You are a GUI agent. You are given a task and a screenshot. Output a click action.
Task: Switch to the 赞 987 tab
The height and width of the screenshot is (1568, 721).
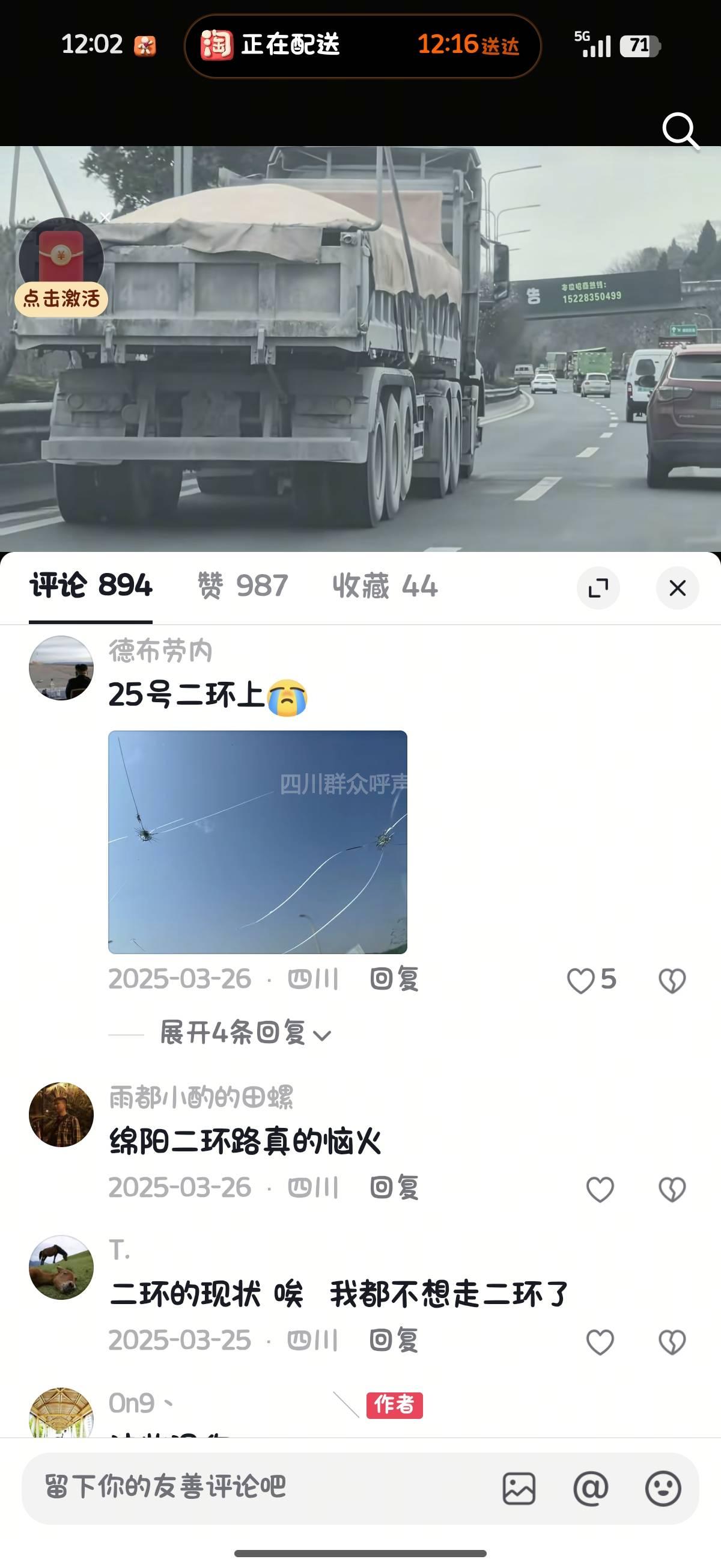(x=242, y=586)
